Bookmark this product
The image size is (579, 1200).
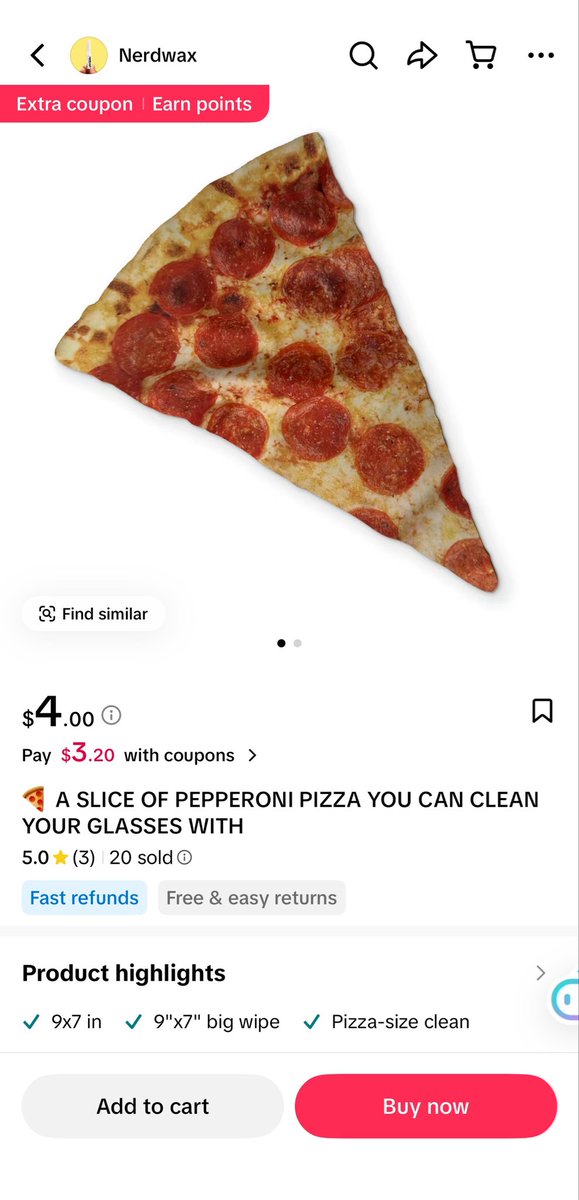[x=542, y=711]
